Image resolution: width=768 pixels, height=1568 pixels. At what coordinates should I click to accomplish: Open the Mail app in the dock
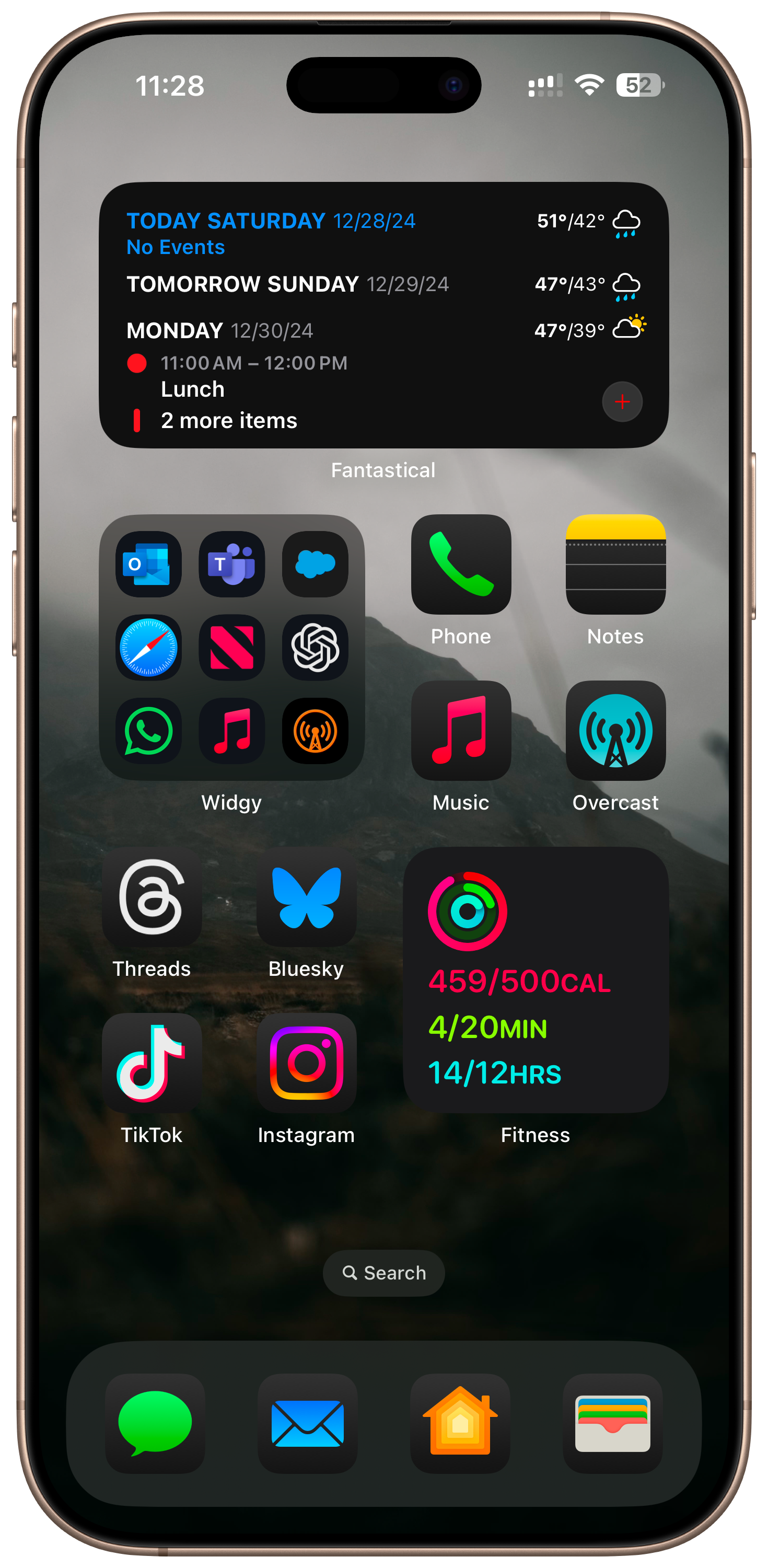pyautogui.click(x=307, y=1423)
